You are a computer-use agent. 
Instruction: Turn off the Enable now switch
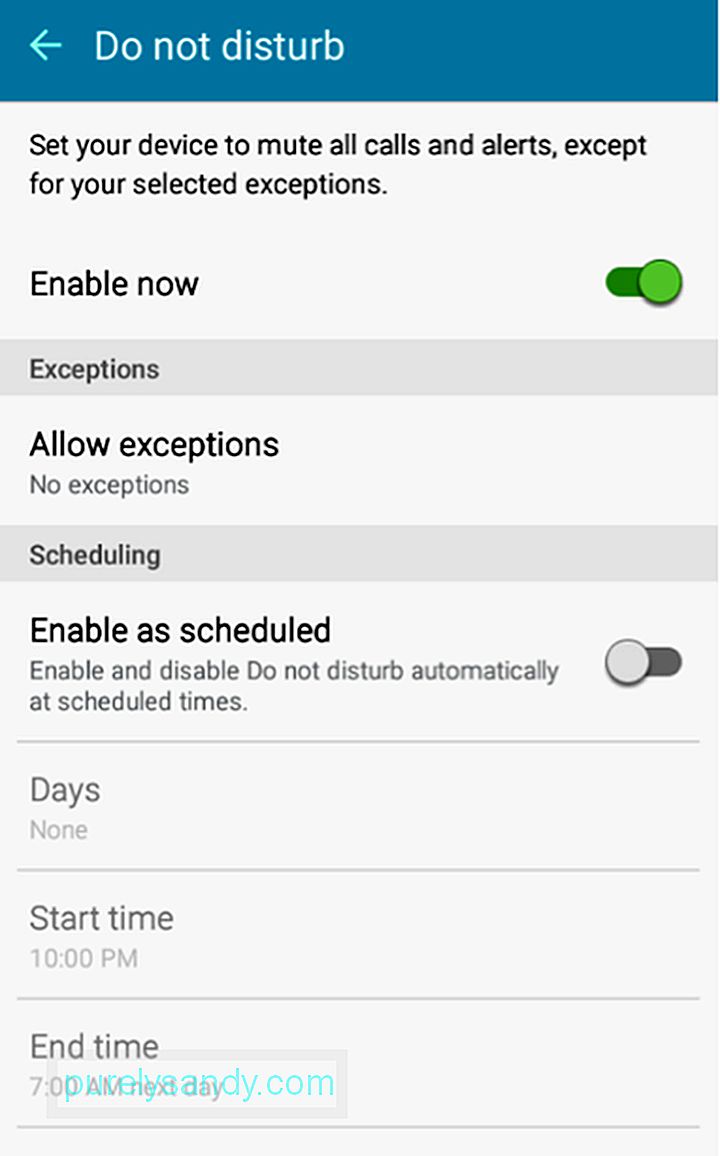click(643, 282)
